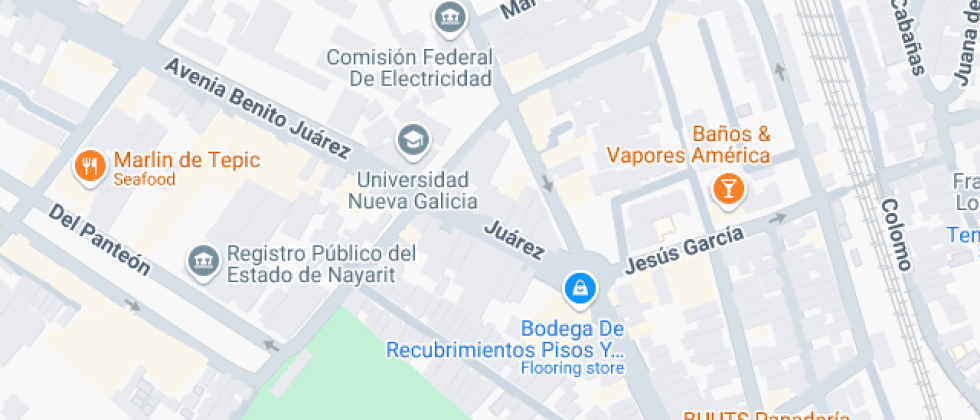Image resolution: width=980 pixels, height=420 pixels.
Task: Select Bodega De Recubrimientos flooring store marker
Action: pyautogui.click(x=580, y=289)
